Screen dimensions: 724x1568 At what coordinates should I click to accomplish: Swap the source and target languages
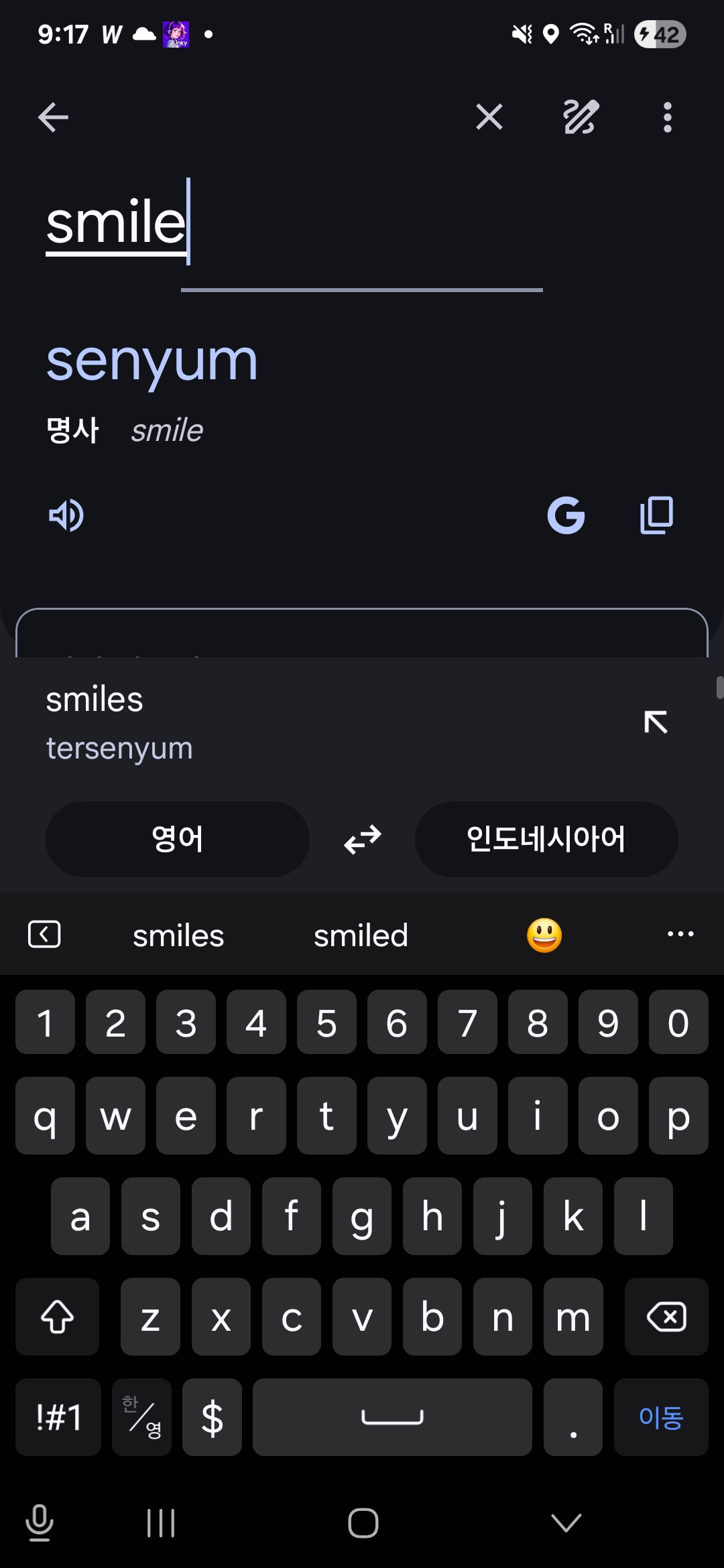pos(362,839)
